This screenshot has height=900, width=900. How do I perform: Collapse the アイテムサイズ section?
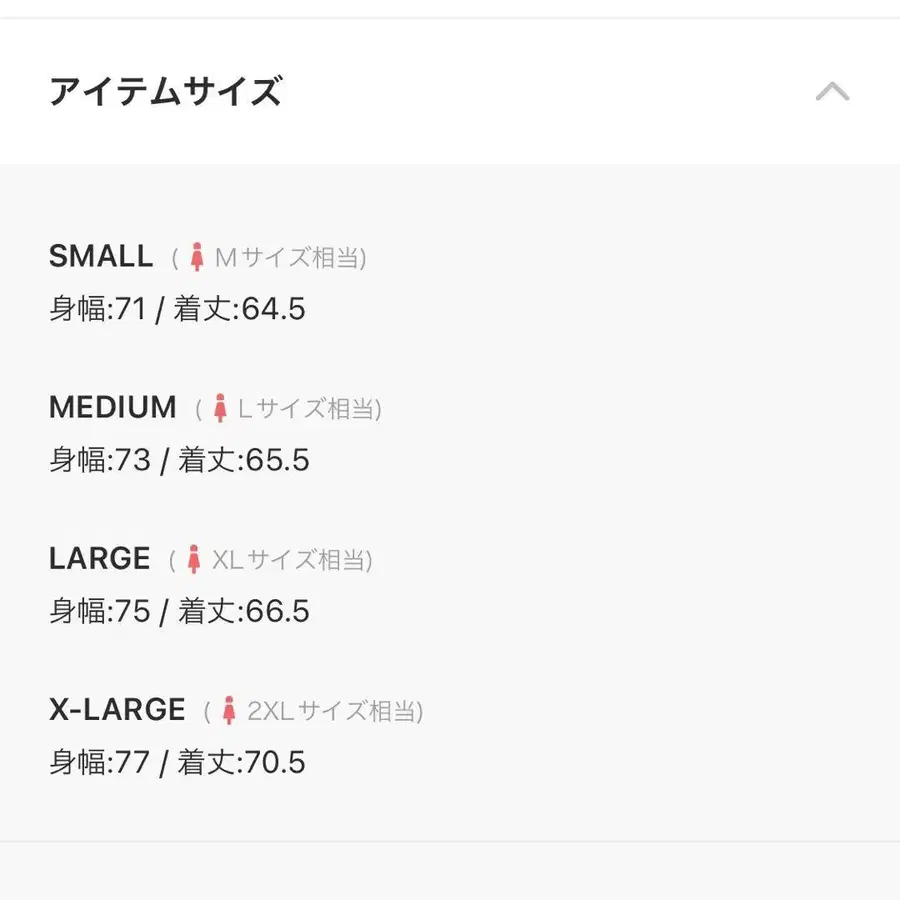(x=832, y=92)
